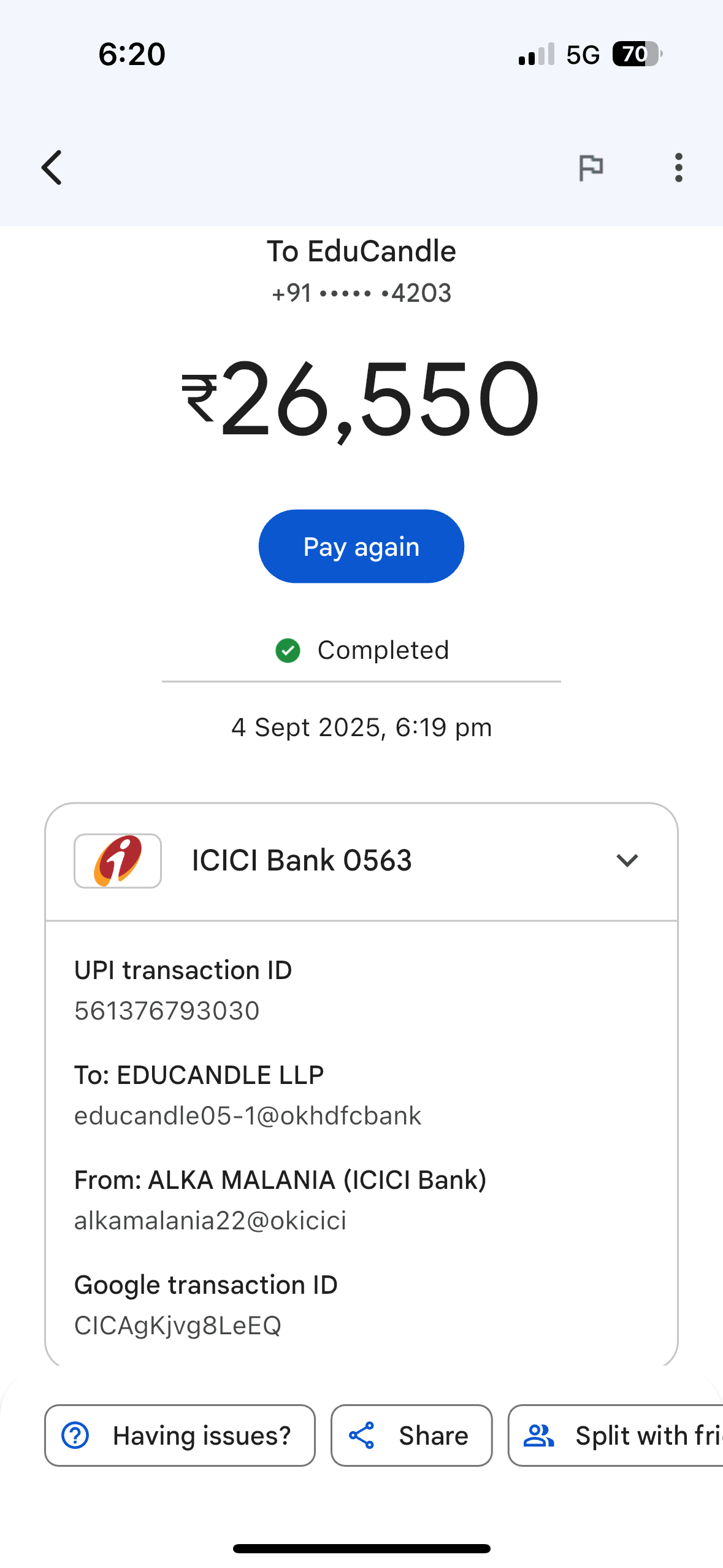Share this transaction receipt
723x1568 pixels.
point(411,1435)
